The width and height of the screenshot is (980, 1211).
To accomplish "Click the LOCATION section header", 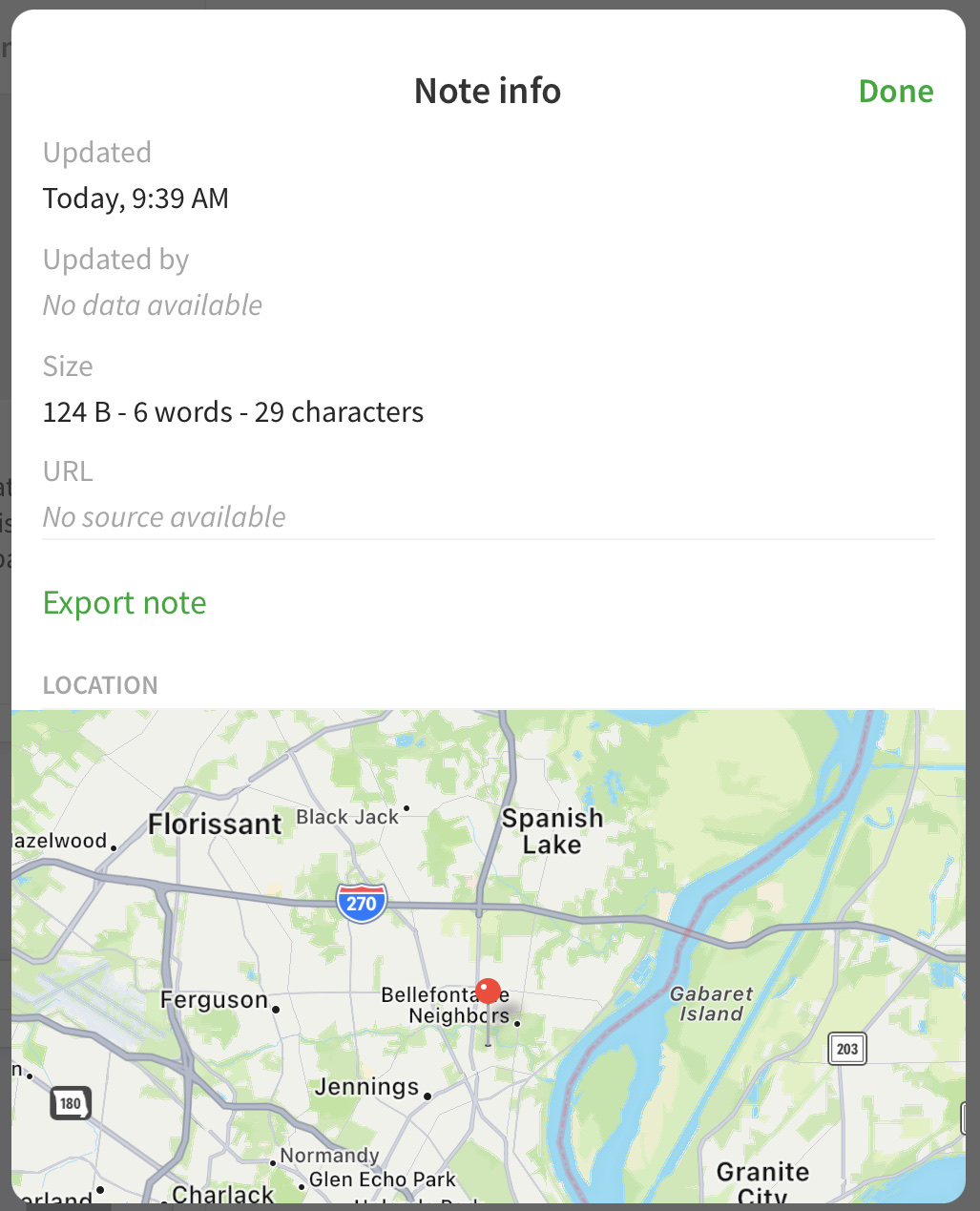I will click(100, 684).
